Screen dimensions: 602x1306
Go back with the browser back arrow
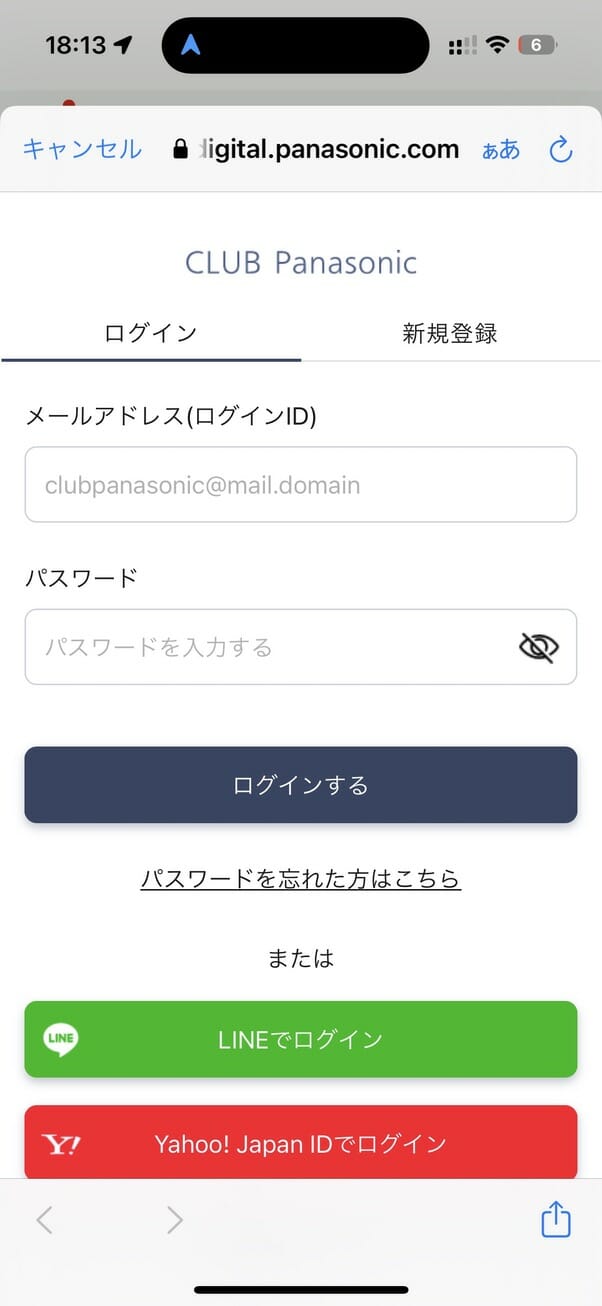point(44,1220)
